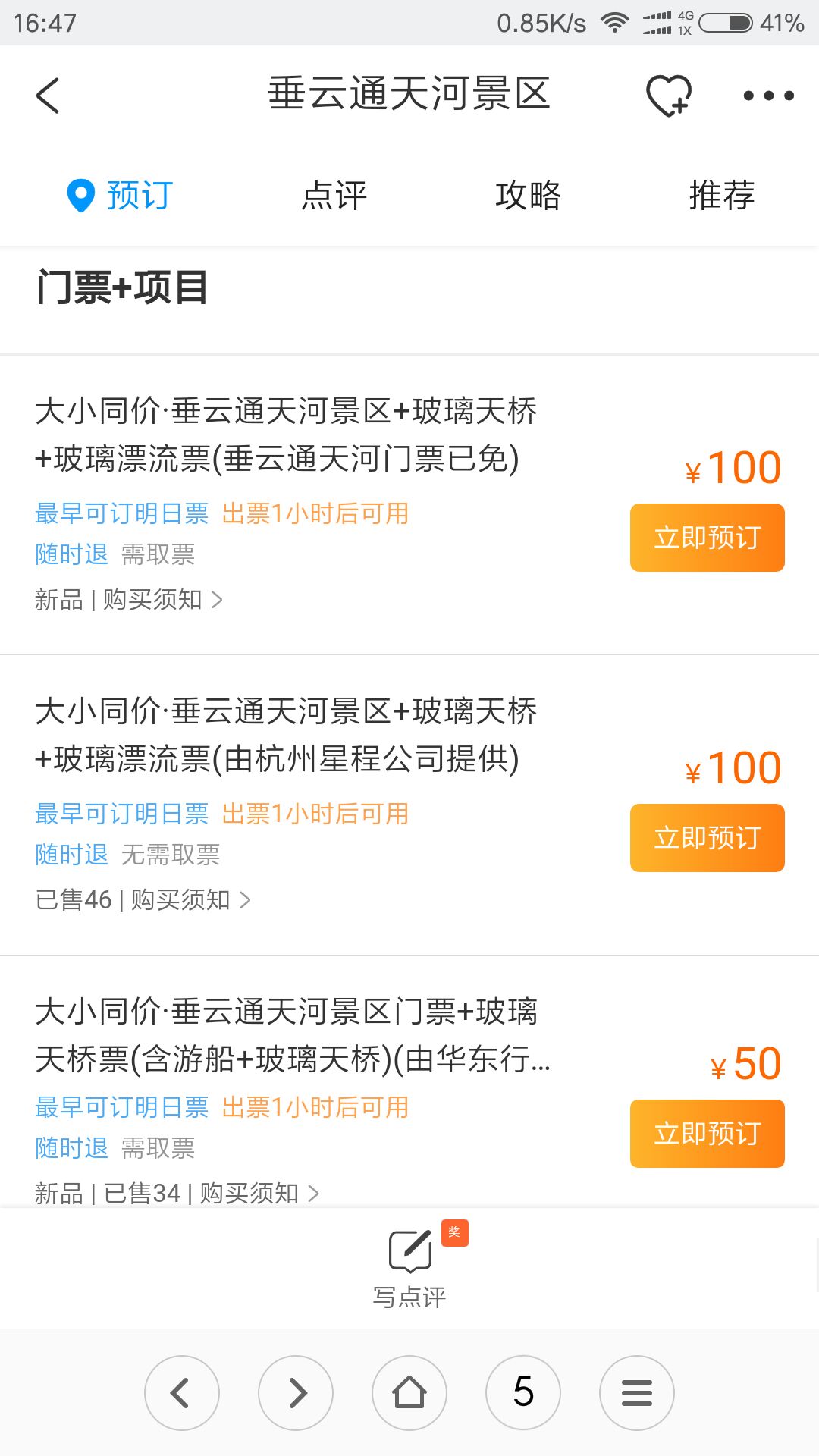The width and height of the screenshot is (819, 1456).
Task: Open the browser home button
Action: 409,1393
